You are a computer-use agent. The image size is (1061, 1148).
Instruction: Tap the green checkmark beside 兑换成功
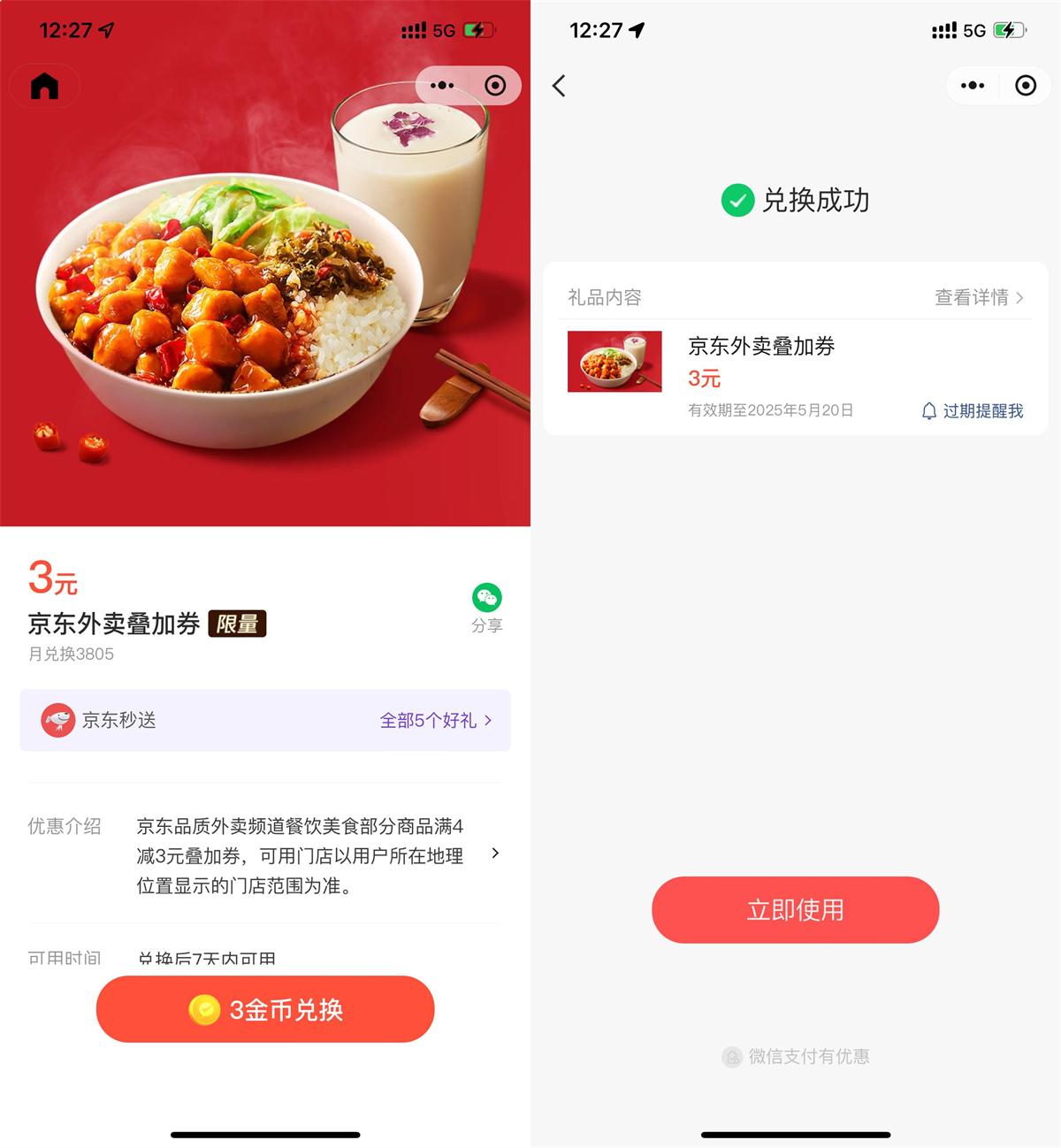point(738,201)
